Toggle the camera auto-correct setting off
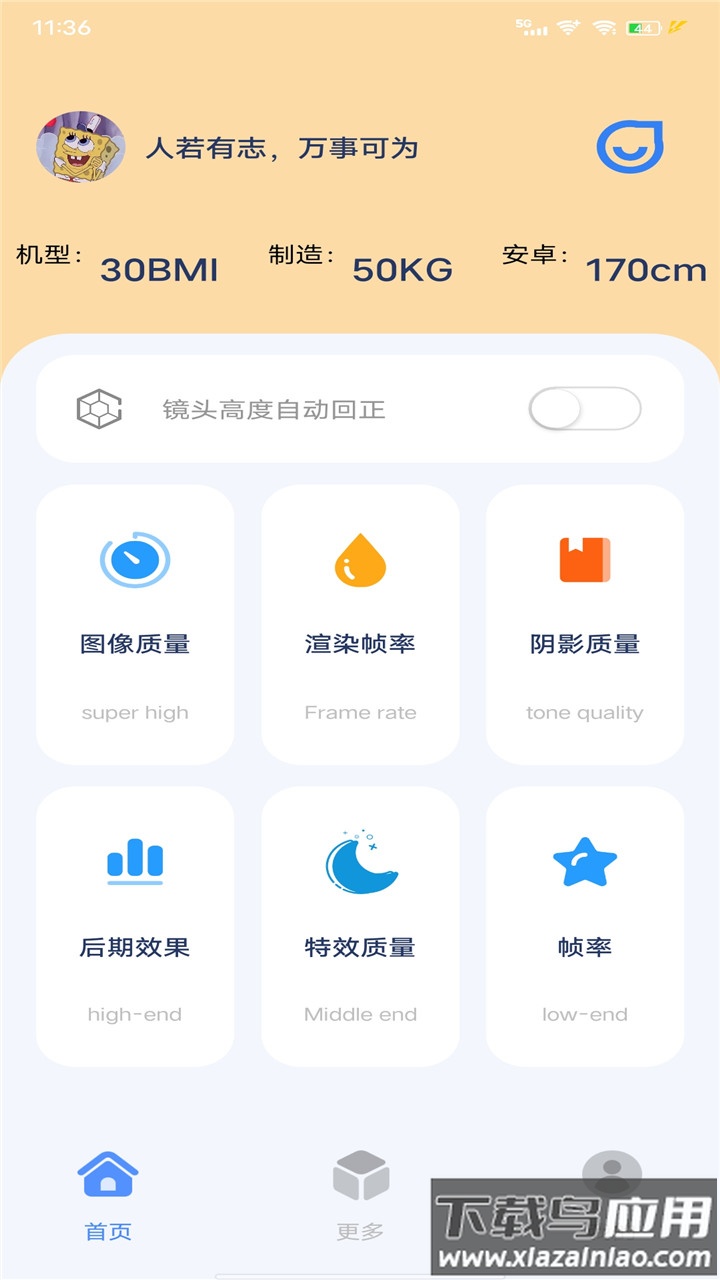The height and width of the screenshot is (1280, 720). [x=585, y=408]
